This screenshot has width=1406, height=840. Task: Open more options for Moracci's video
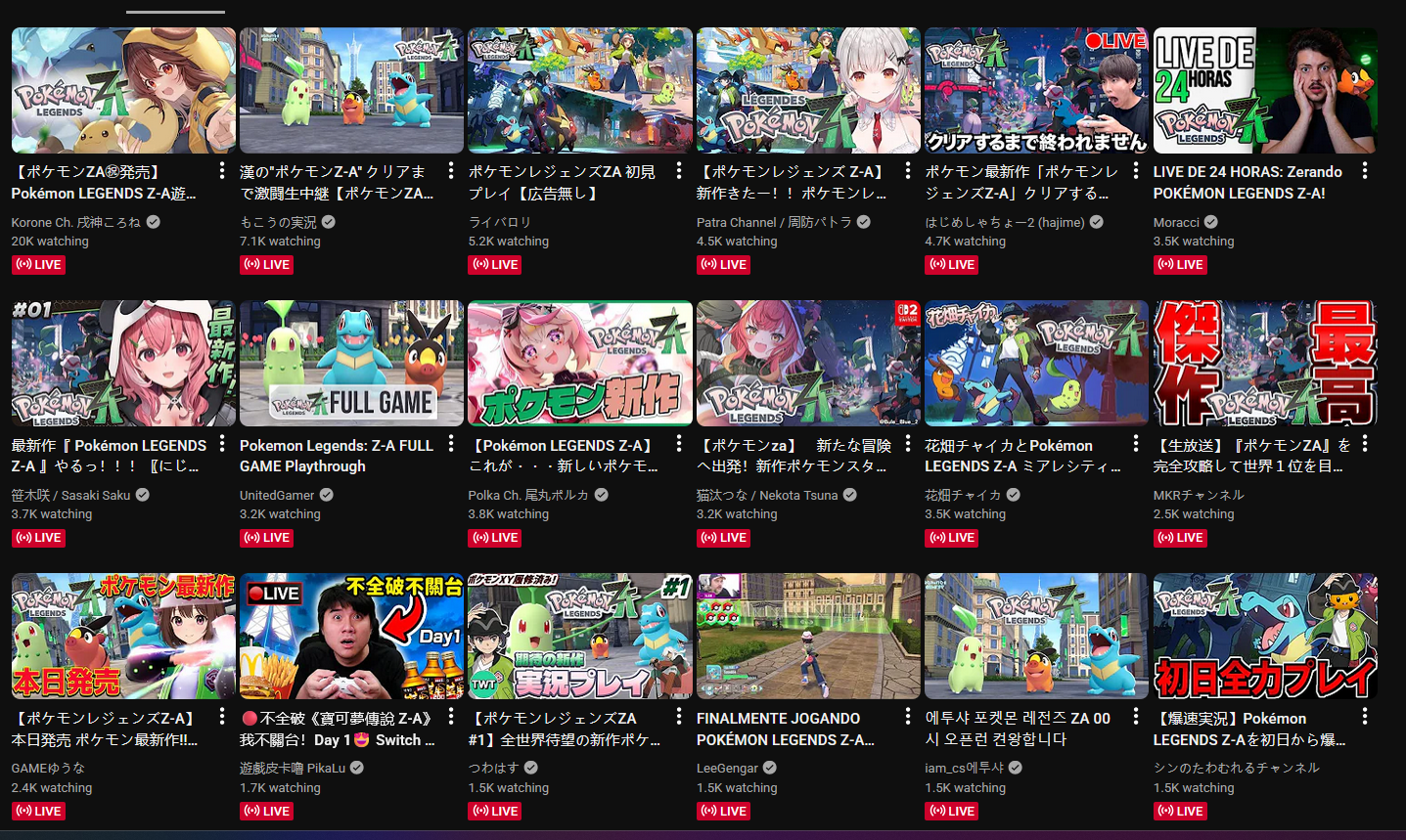1364,171
